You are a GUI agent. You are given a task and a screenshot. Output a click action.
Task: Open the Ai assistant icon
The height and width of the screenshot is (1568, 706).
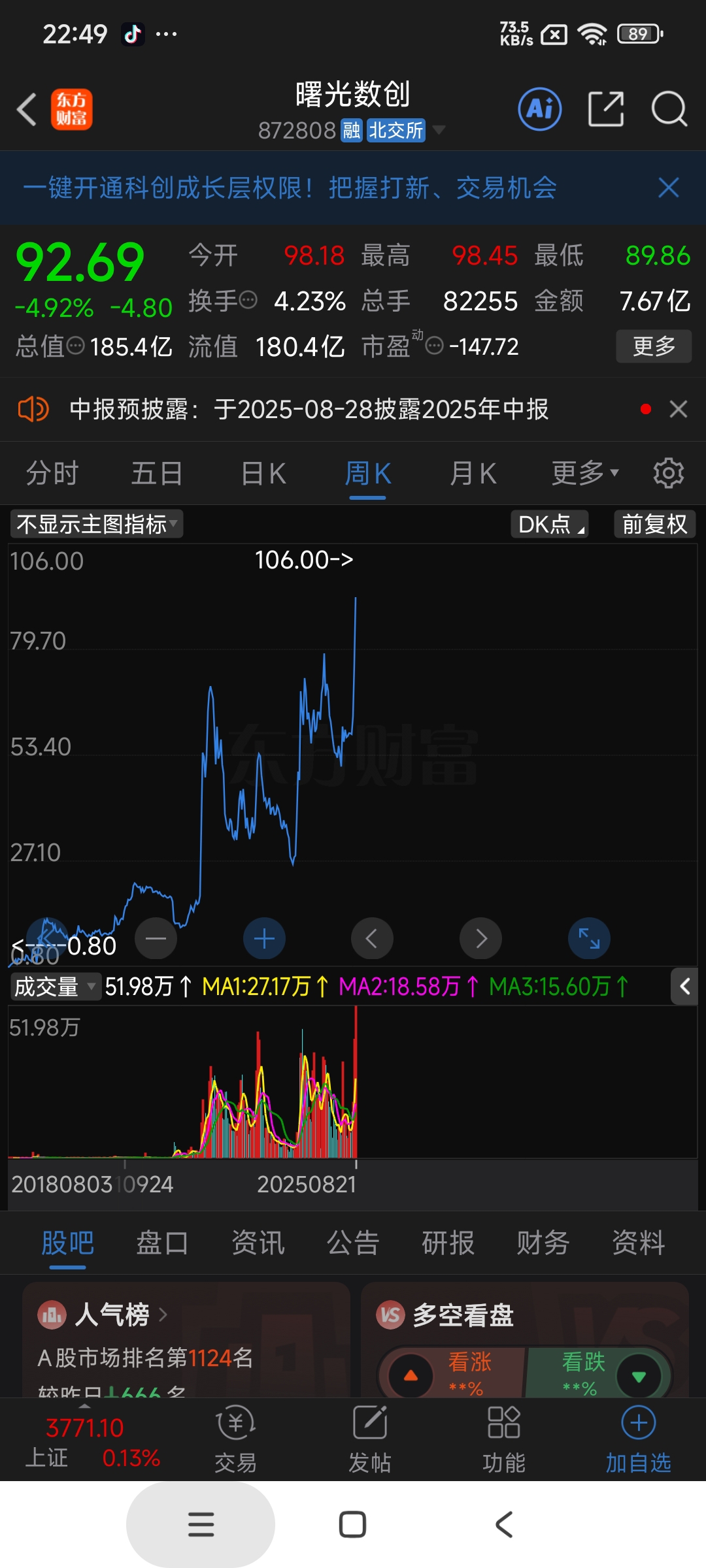(540, 109)
